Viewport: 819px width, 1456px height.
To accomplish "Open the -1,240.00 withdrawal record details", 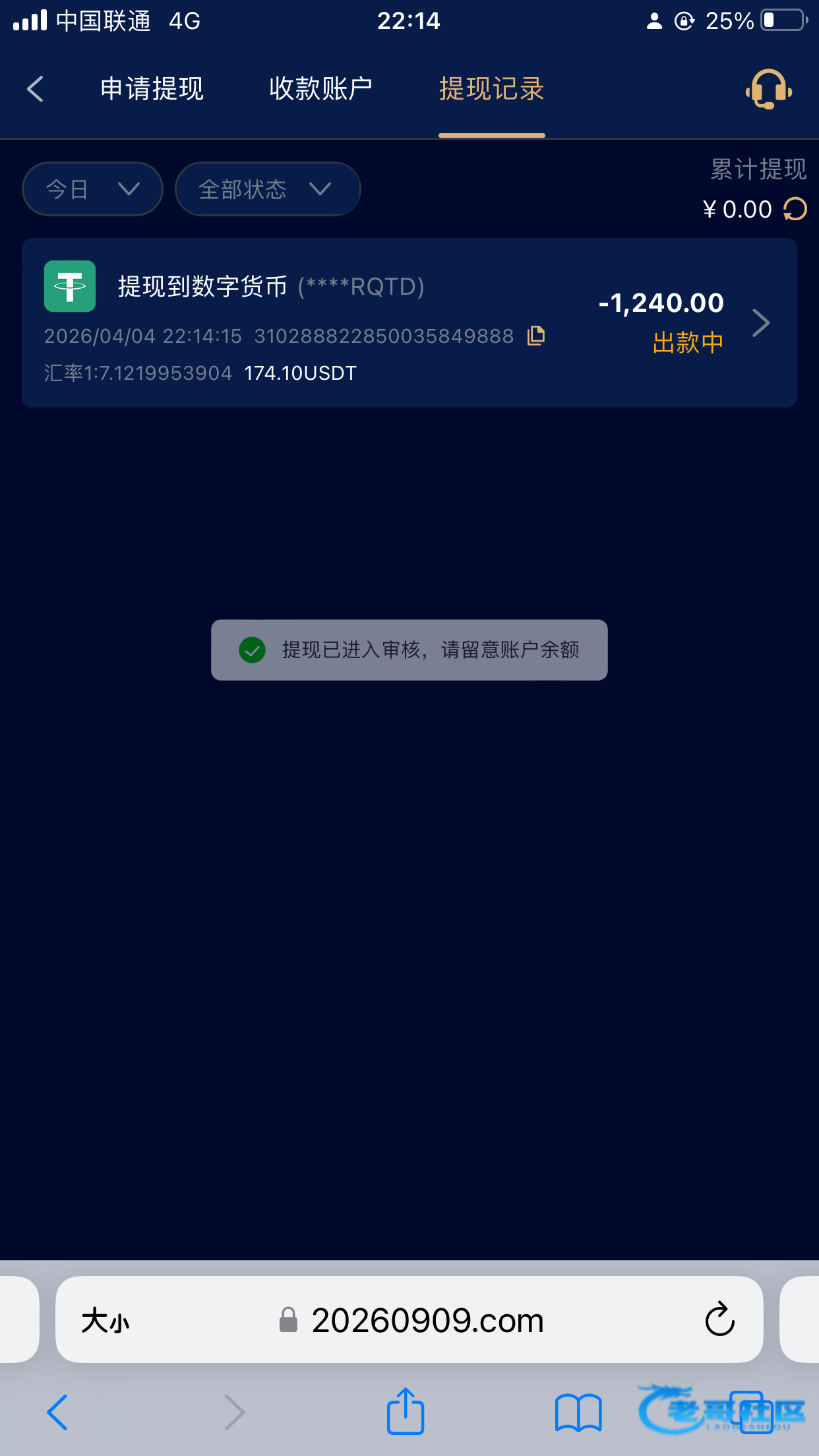I will point(760,322).
